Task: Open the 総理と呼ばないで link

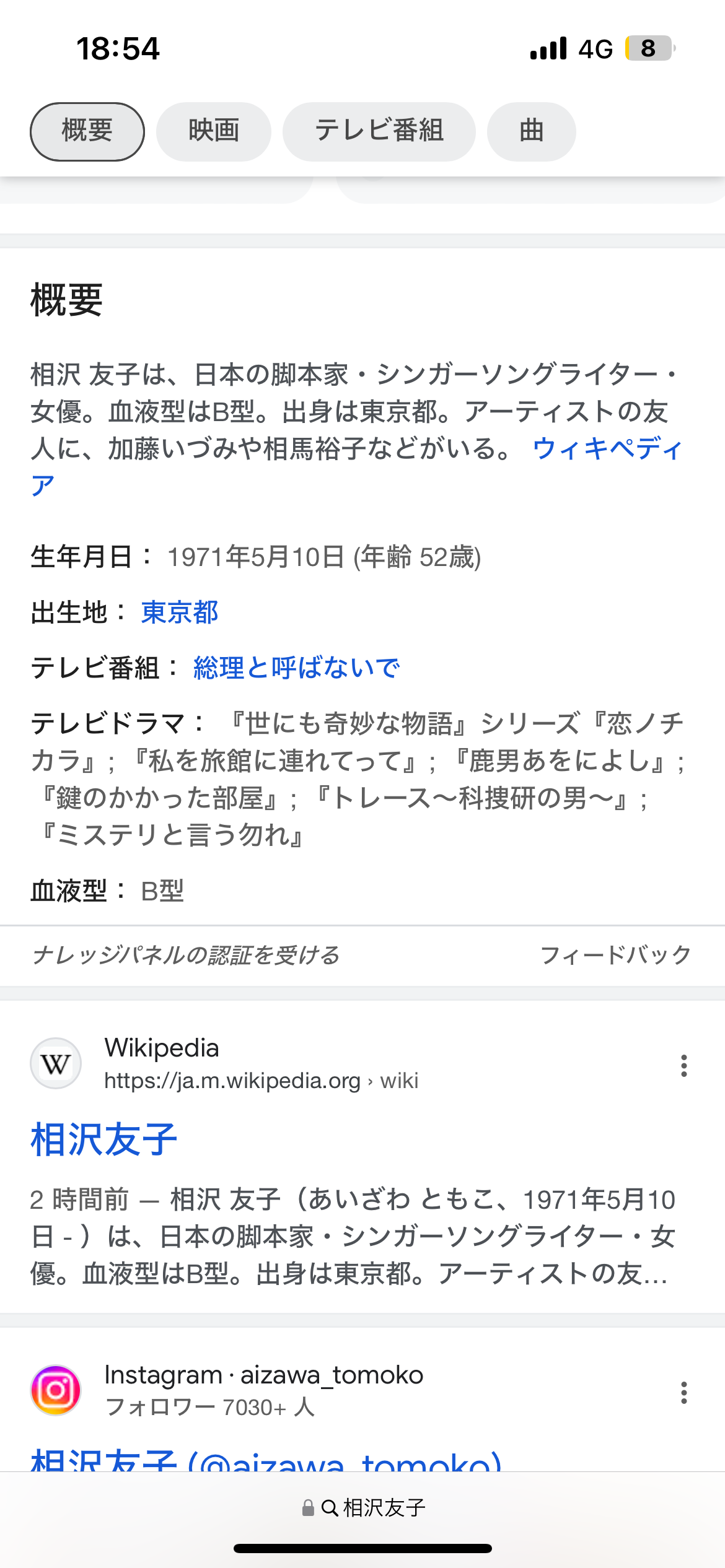Action: 296,668
